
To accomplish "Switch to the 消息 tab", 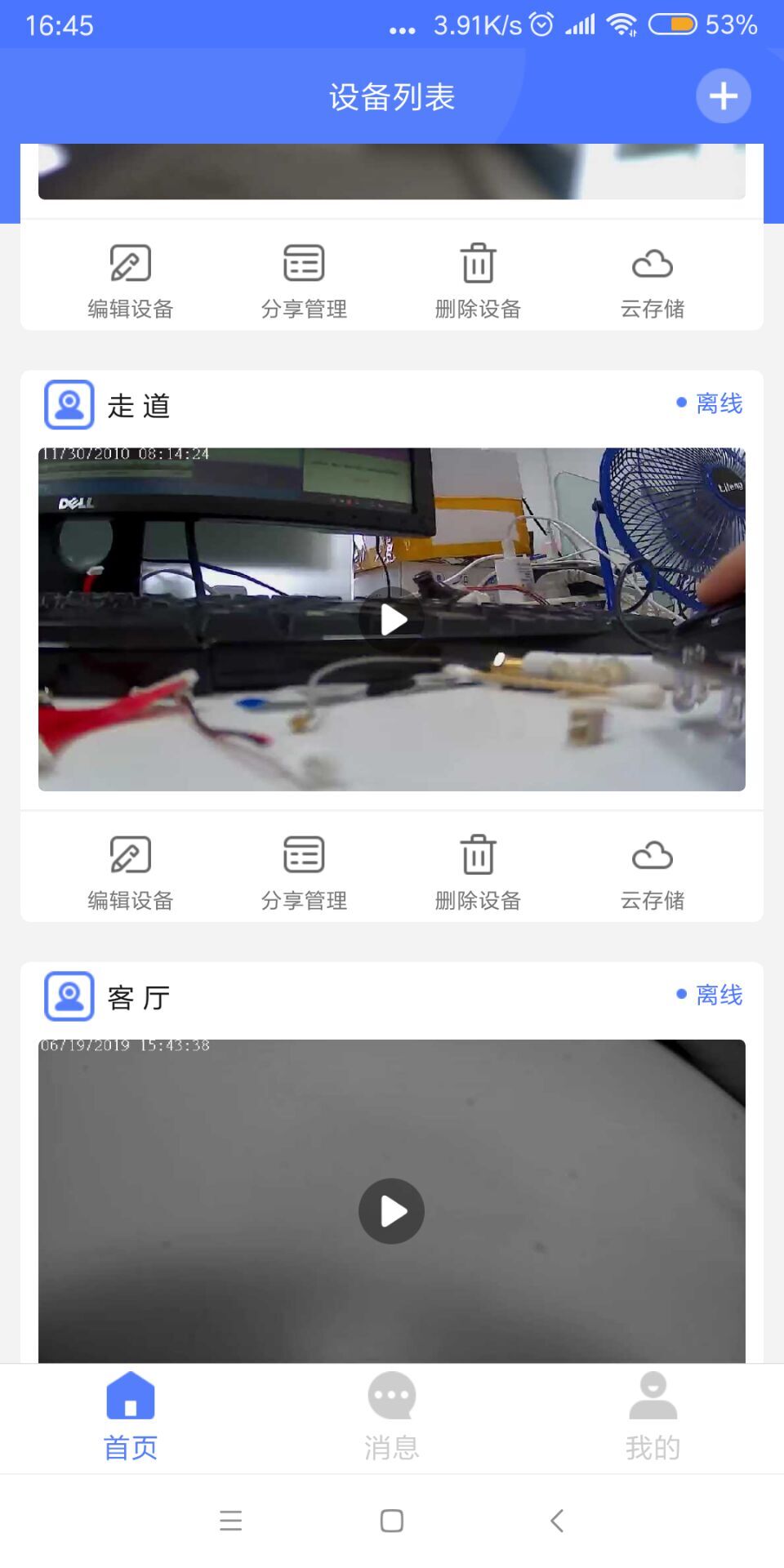I will pos(392,1416).
